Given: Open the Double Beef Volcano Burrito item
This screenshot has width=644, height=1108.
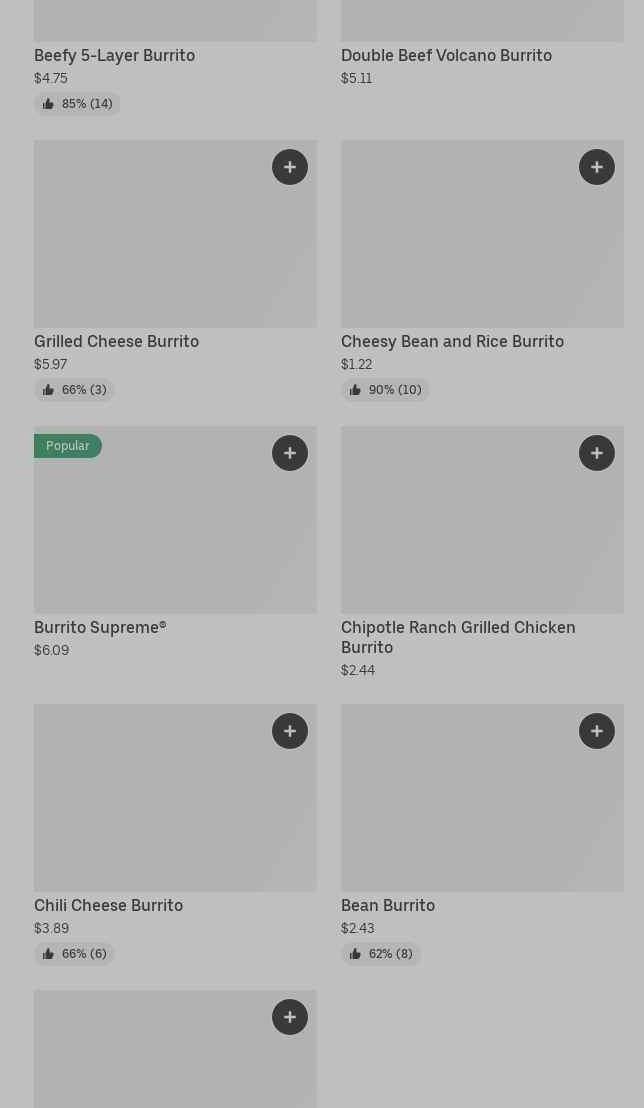Looking at the screenshot, I should [x=446, y=55].
